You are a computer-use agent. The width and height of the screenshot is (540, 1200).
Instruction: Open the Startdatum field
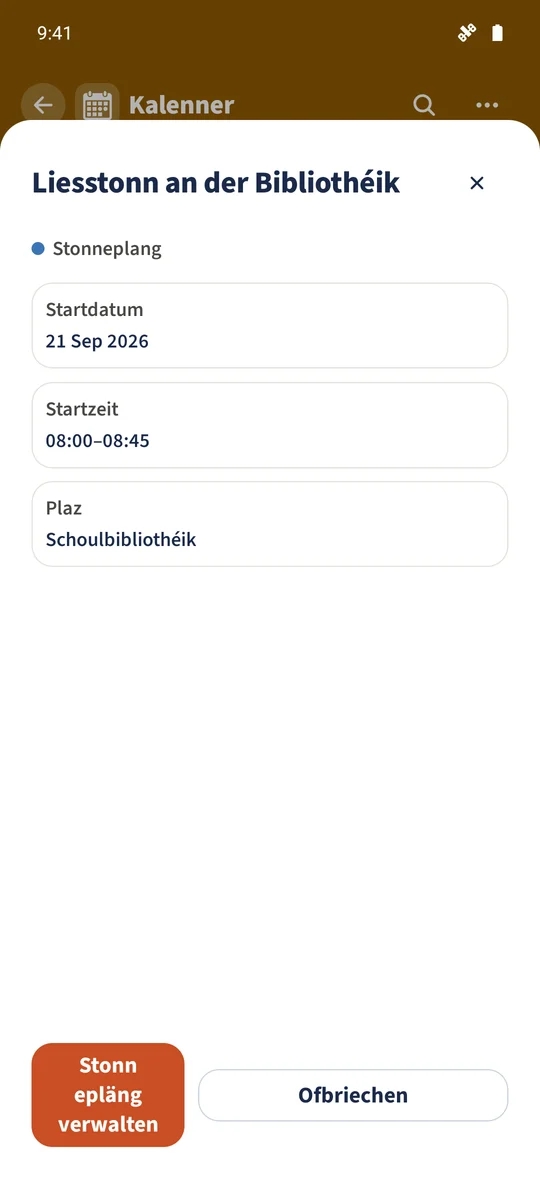click(x=270, y=326)
